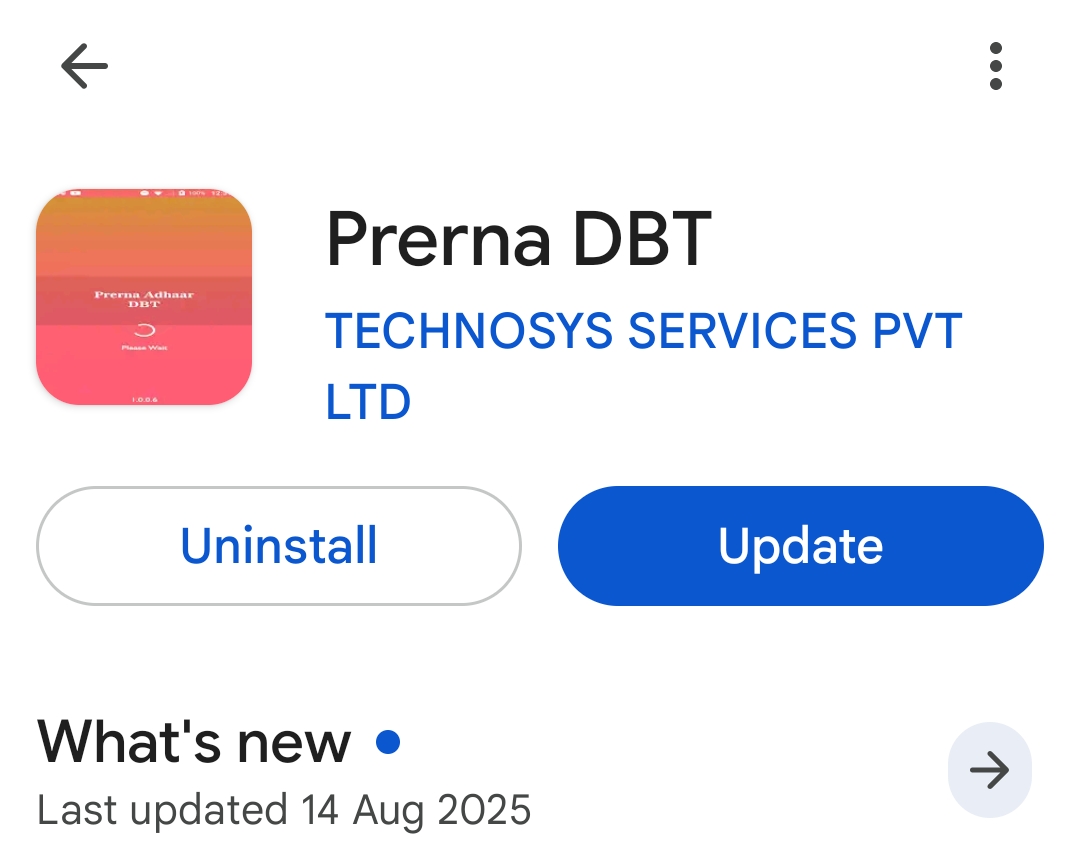The width and height of the screenshot is (1079, 867).
Task: Update the Prerna DBT app
Action: pos(800,546)
